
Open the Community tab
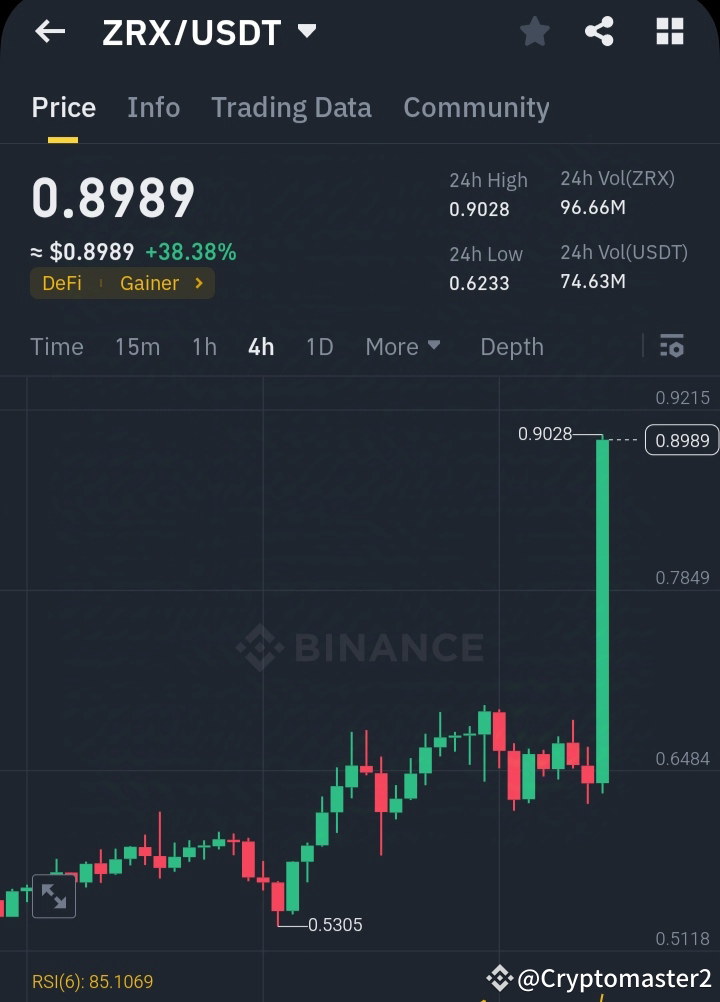(476, 107)
